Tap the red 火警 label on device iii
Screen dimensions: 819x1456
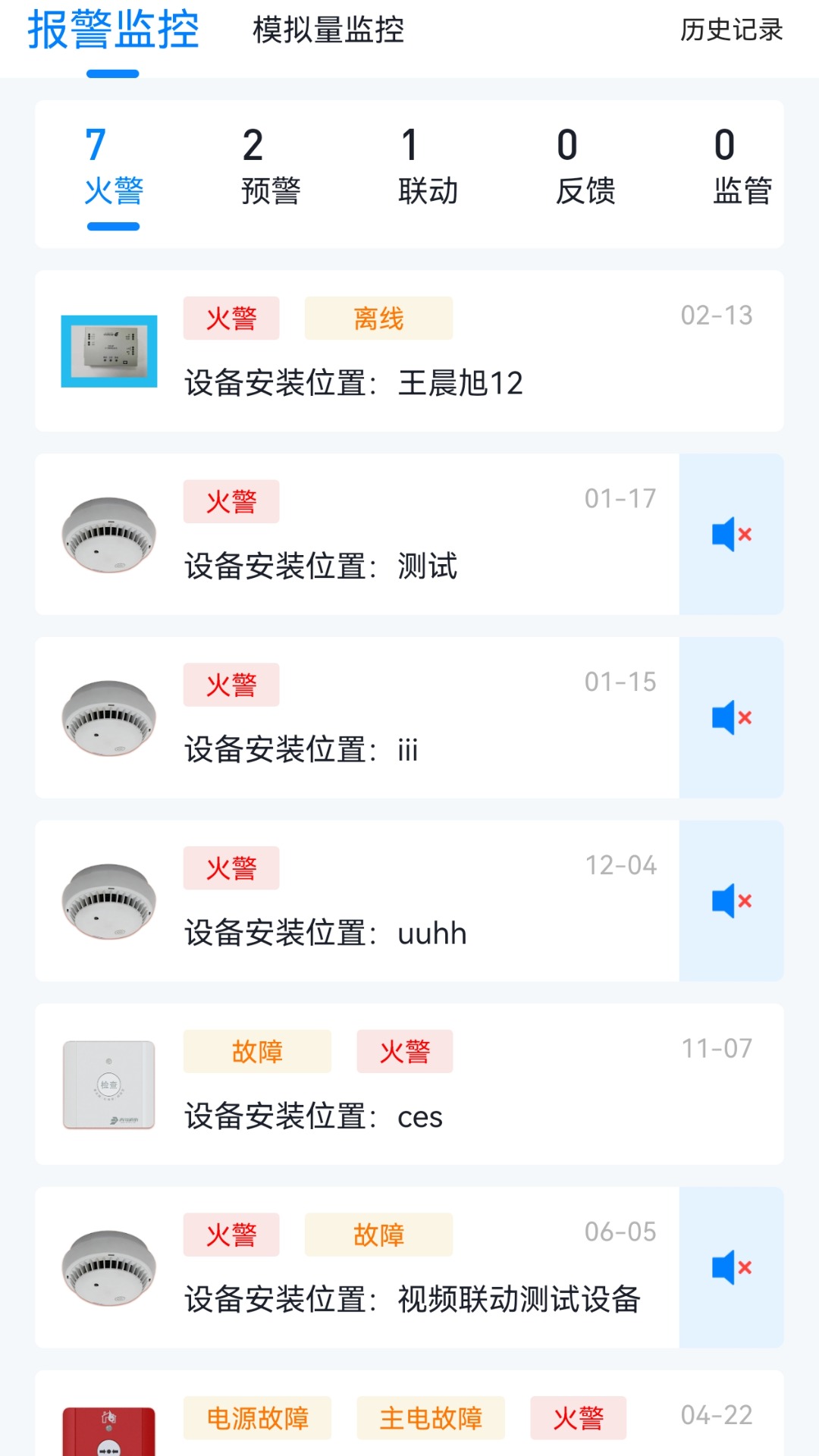(231, 683)
